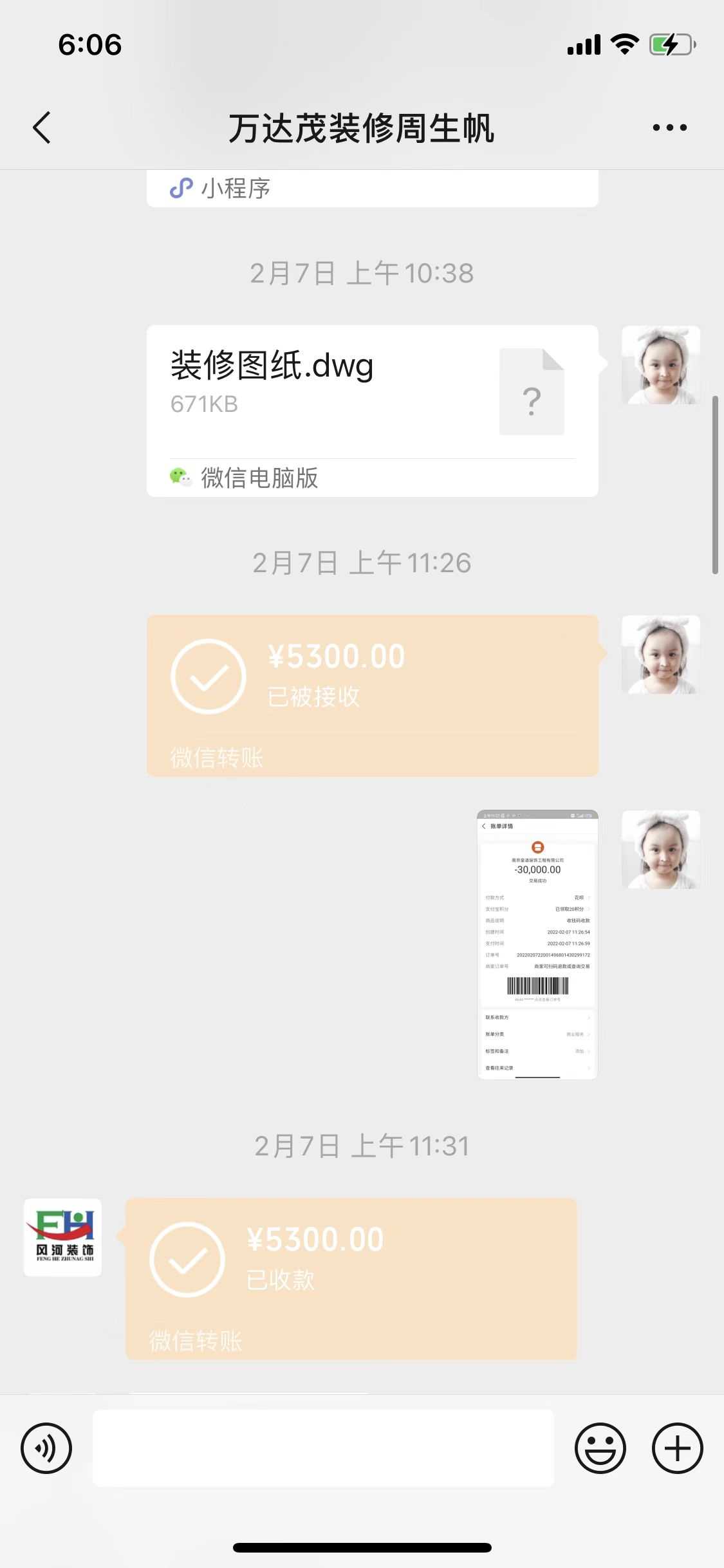View the ¥5300.00 已被接收 transfer
This screenshot has width=724, height=1568.
(372, 695)
